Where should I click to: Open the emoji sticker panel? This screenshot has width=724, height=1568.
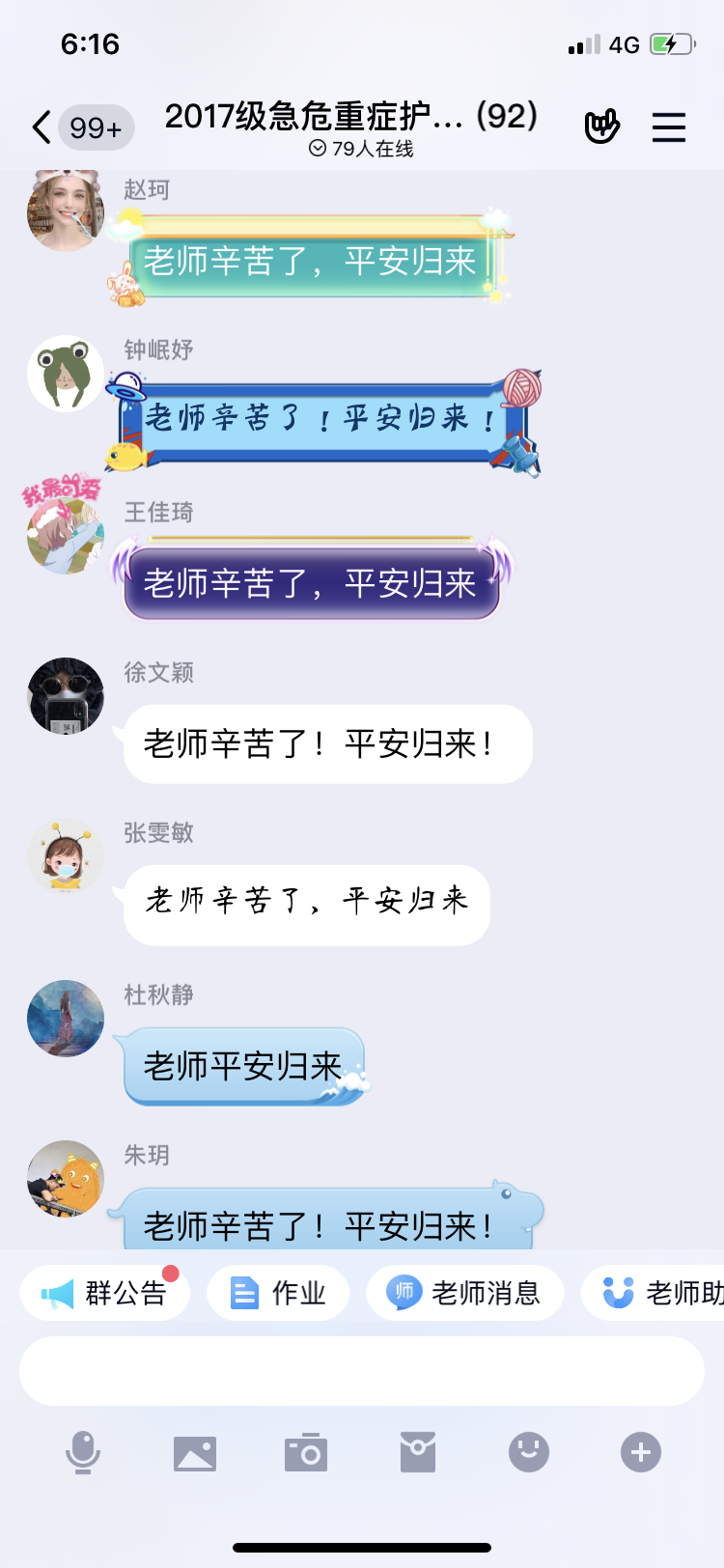529,1452
